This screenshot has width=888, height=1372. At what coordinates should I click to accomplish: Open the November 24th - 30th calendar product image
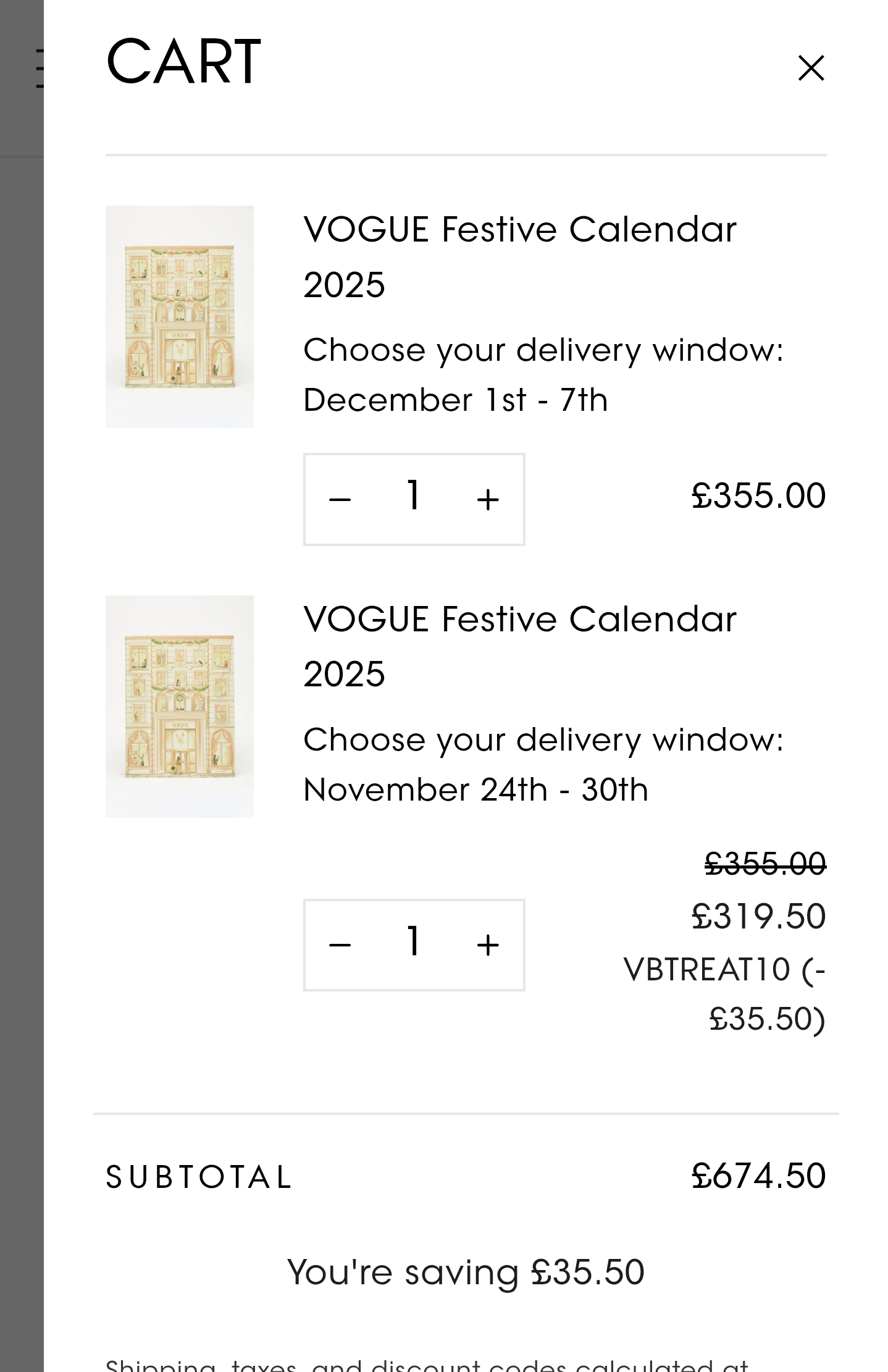(179, 706)
